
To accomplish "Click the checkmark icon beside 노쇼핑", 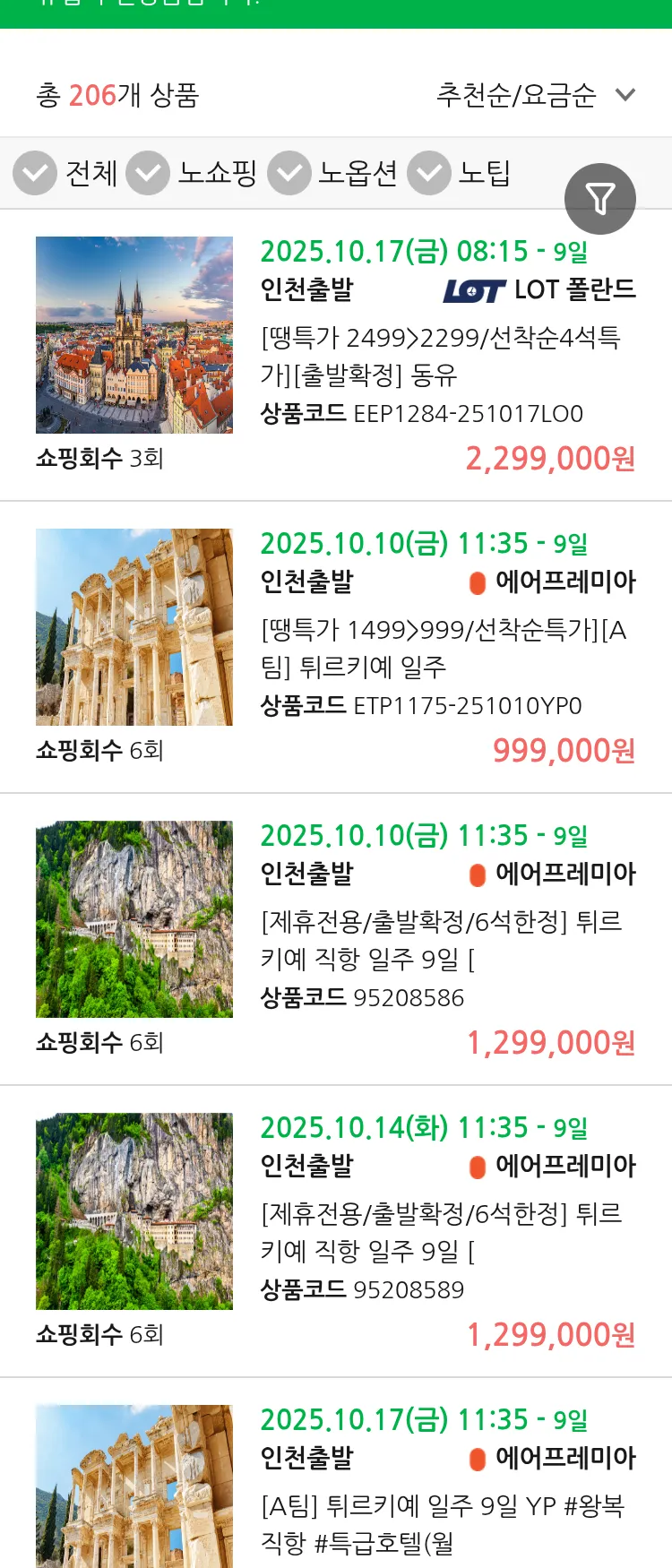I will tap(143, 172).
